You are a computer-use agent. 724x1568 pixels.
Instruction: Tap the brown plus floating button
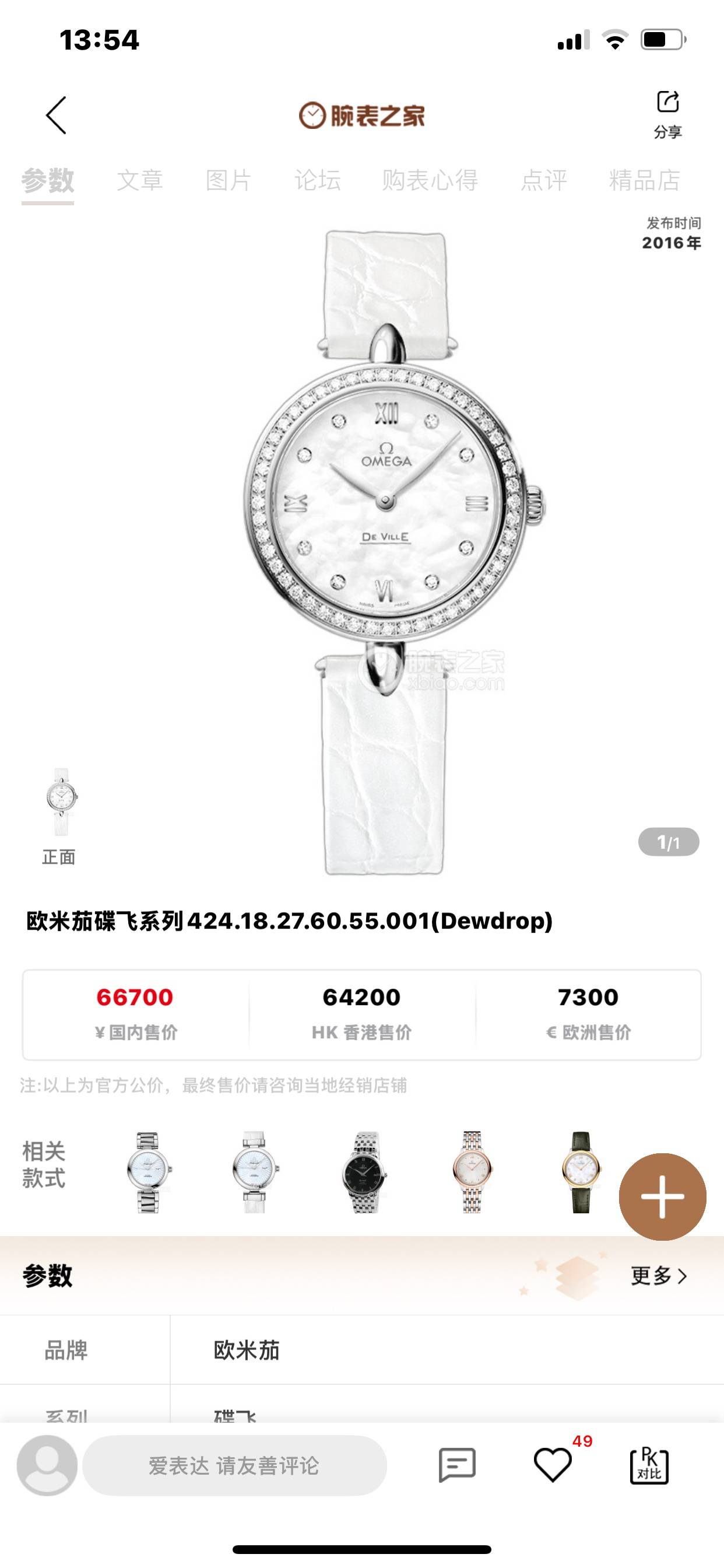tap(662, 1196)
